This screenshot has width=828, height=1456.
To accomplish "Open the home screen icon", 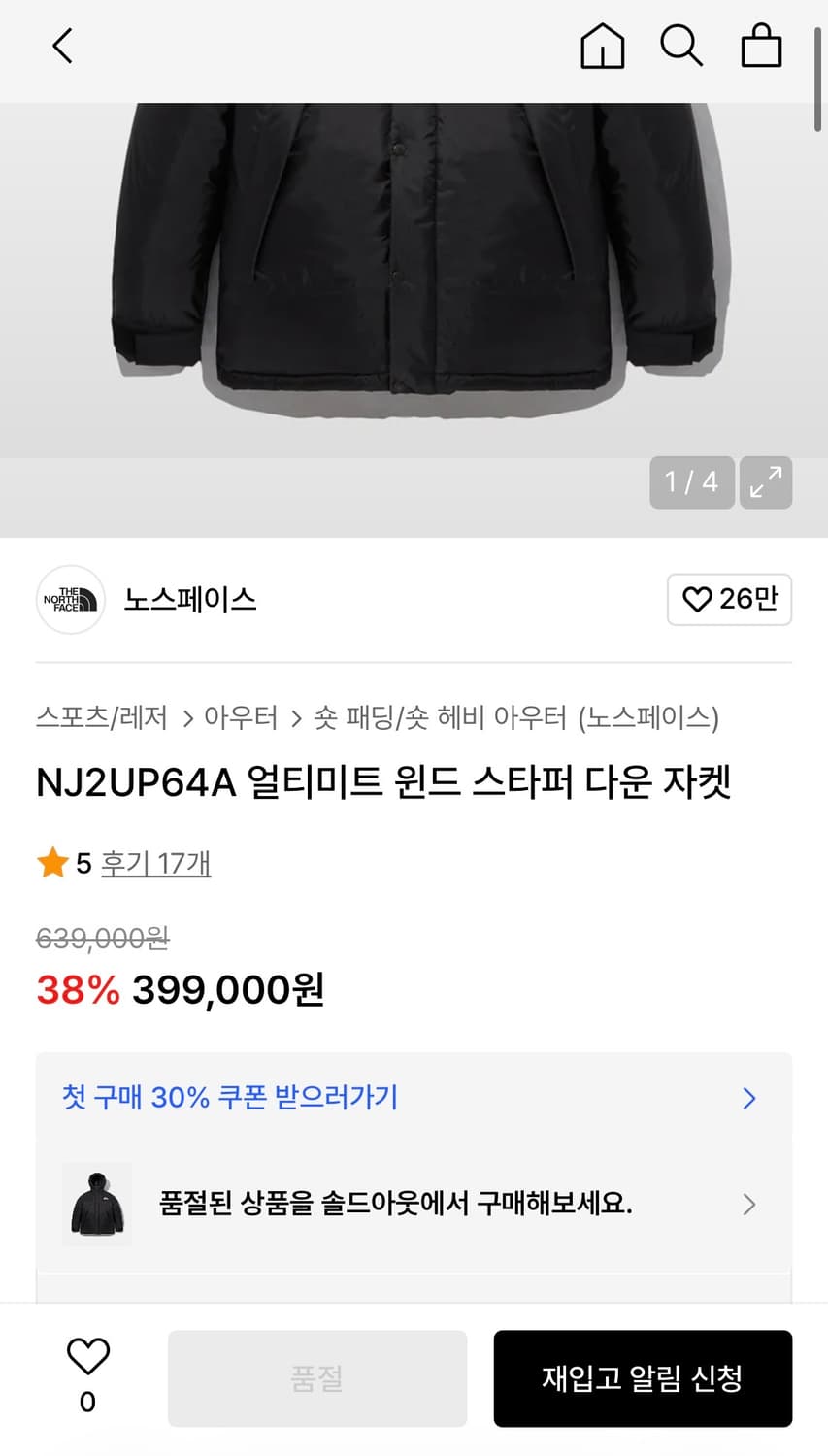I will click(602, 46).
